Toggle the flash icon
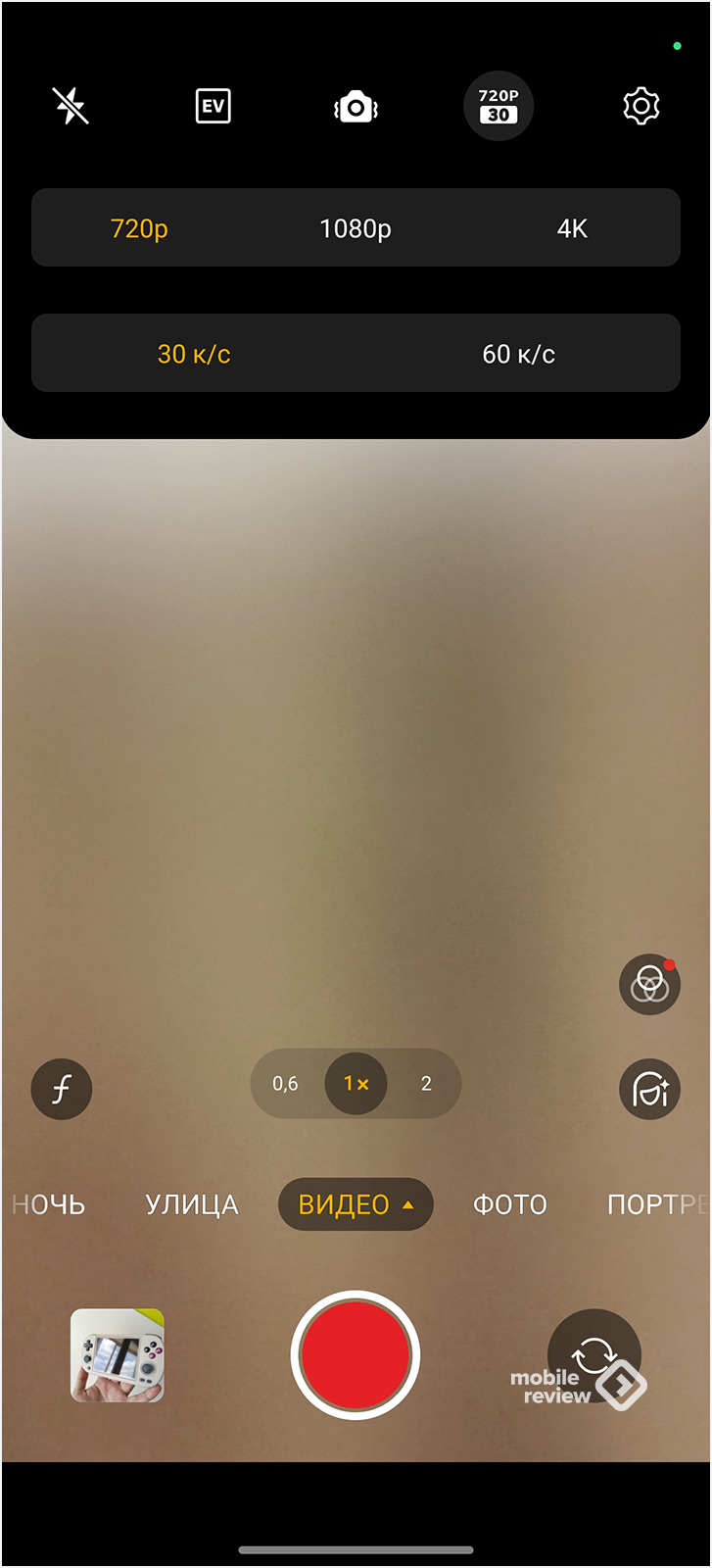This screenshot has width=712, height=1568. click(71, 106)
